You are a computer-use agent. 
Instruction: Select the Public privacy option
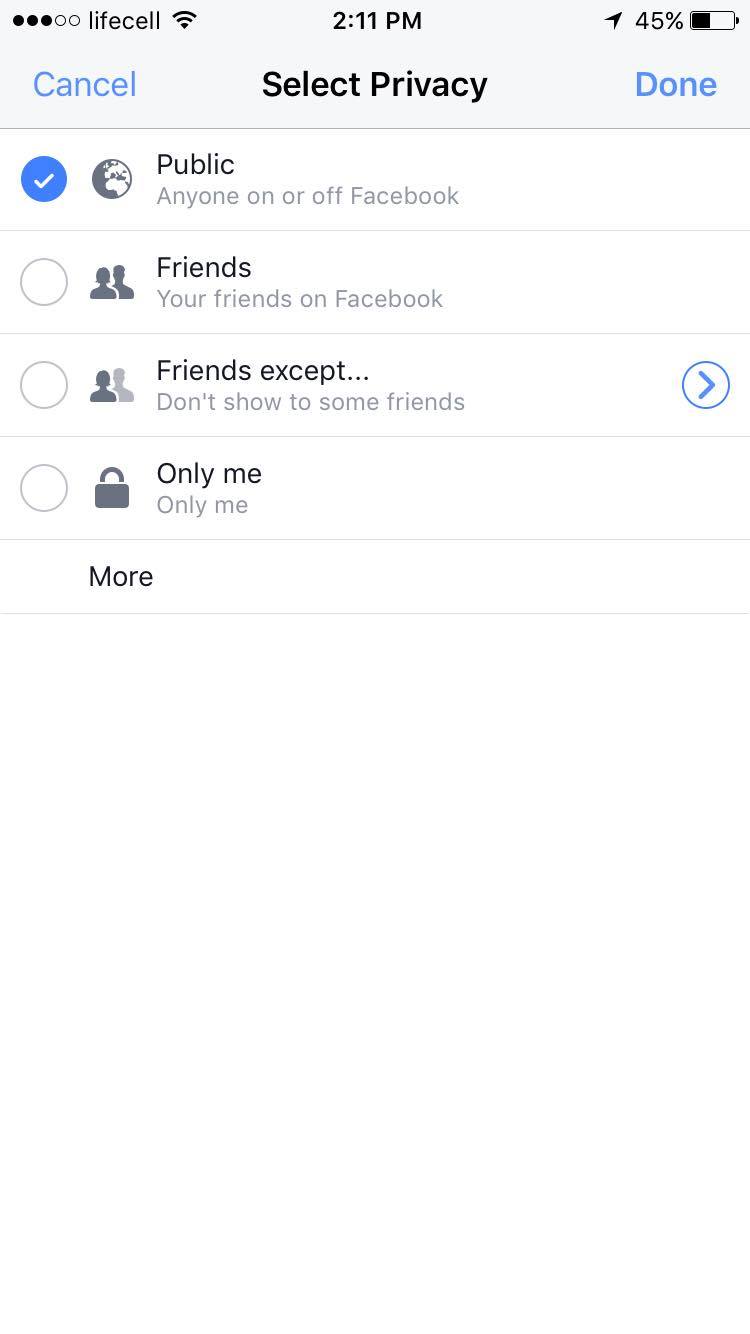pyautogui.click(x=375, y=180)
